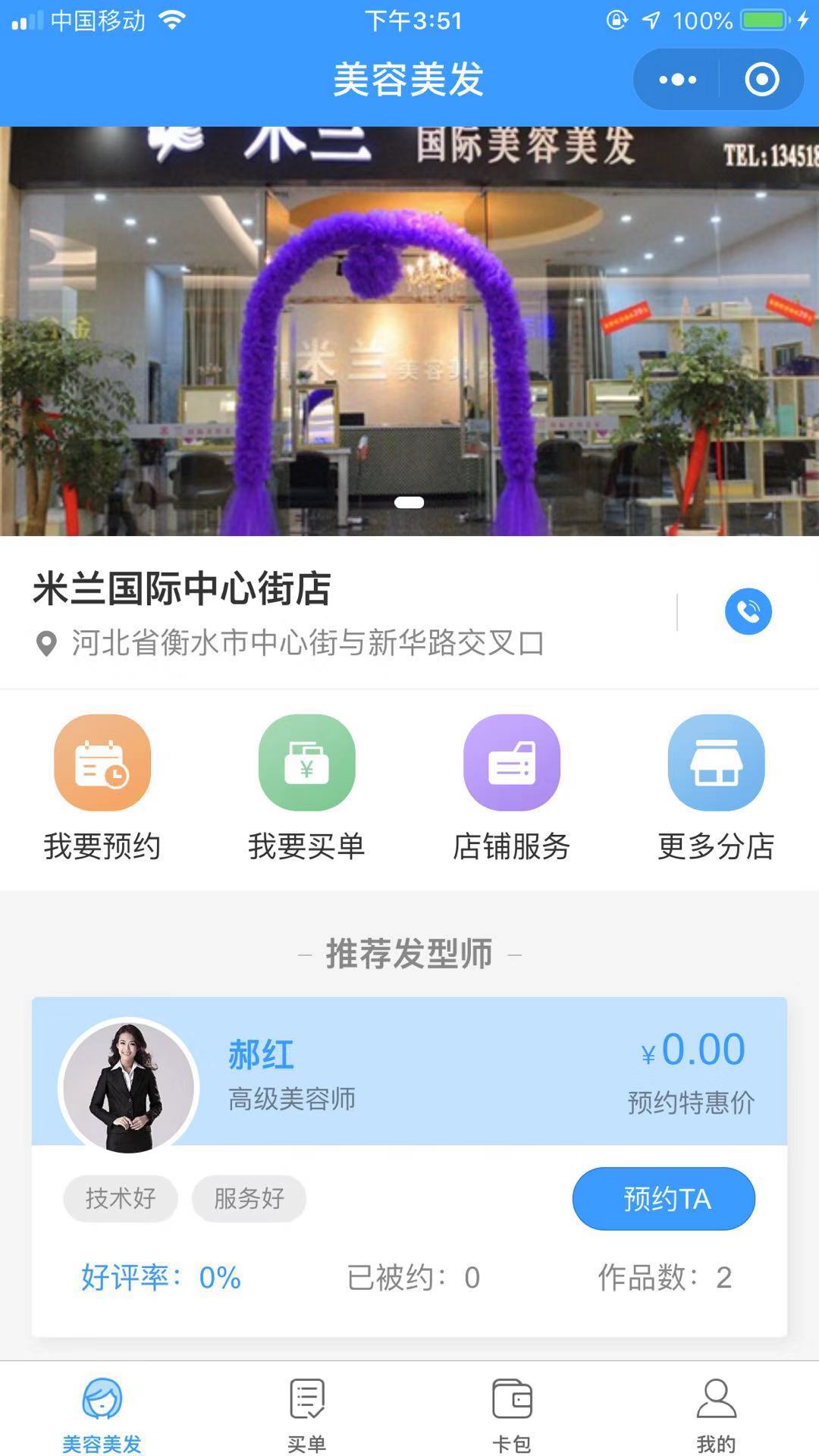Open 店铺服务 store services
This screenshot has height=1456, width=819.
pyautogui.click(x=512, y=789)
